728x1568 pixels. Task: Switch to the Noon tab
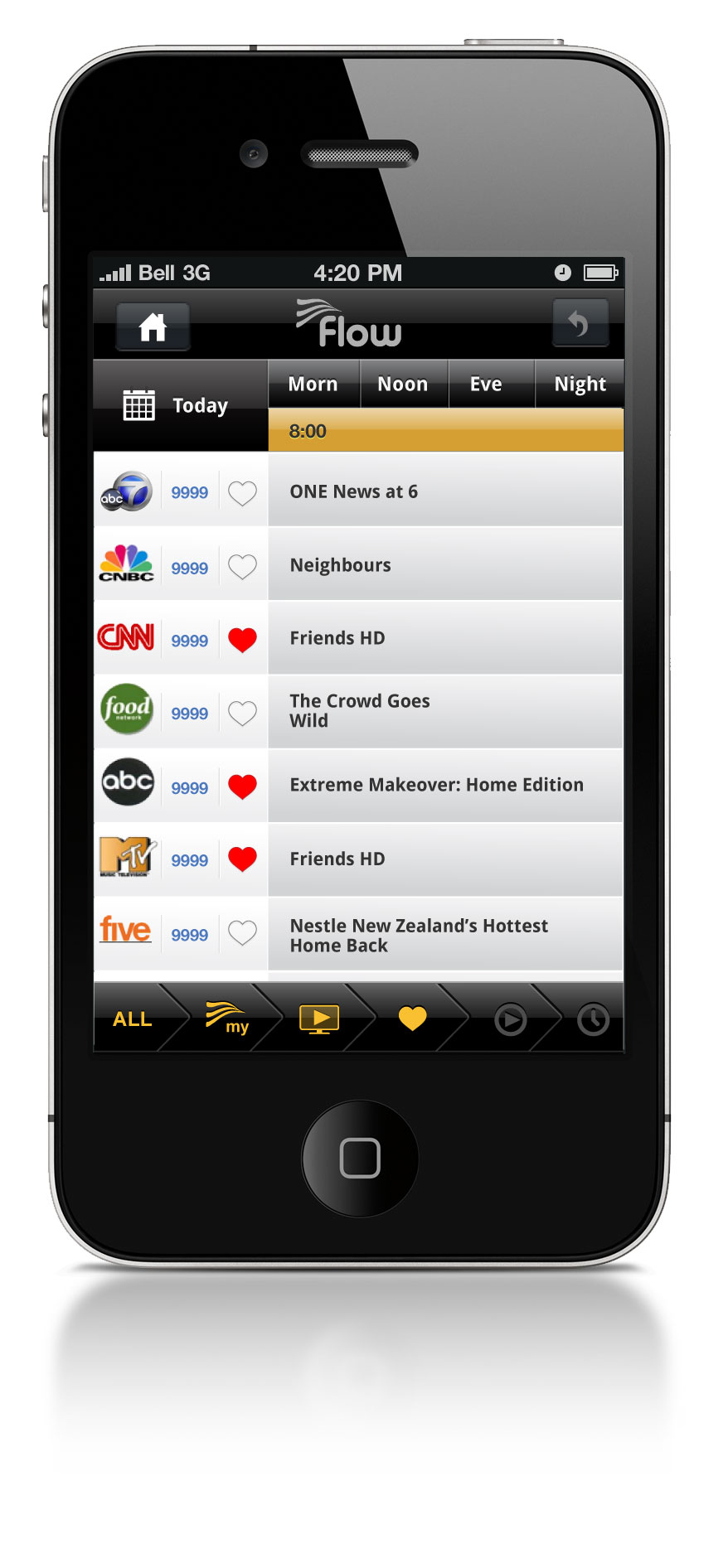pos(404,384)
